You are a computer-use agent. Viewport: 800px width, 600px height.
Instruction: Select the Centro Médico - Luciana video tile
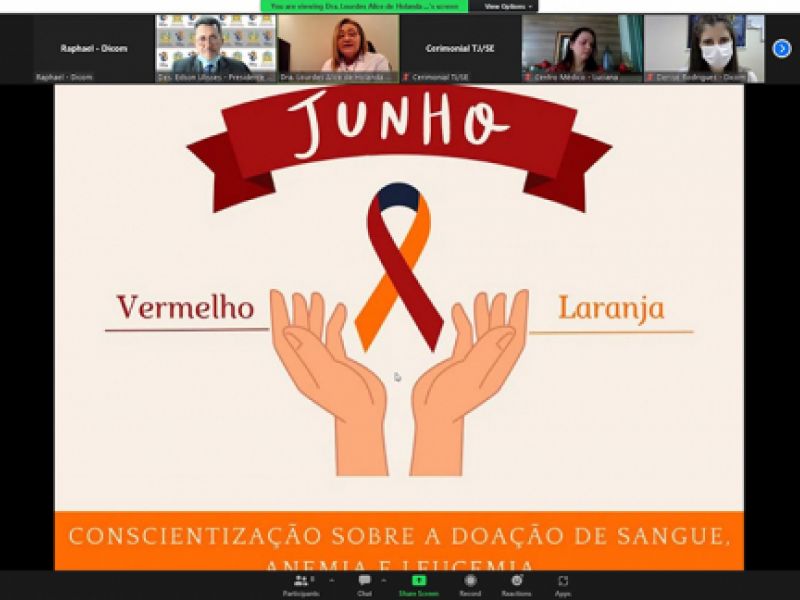(582, 48)
